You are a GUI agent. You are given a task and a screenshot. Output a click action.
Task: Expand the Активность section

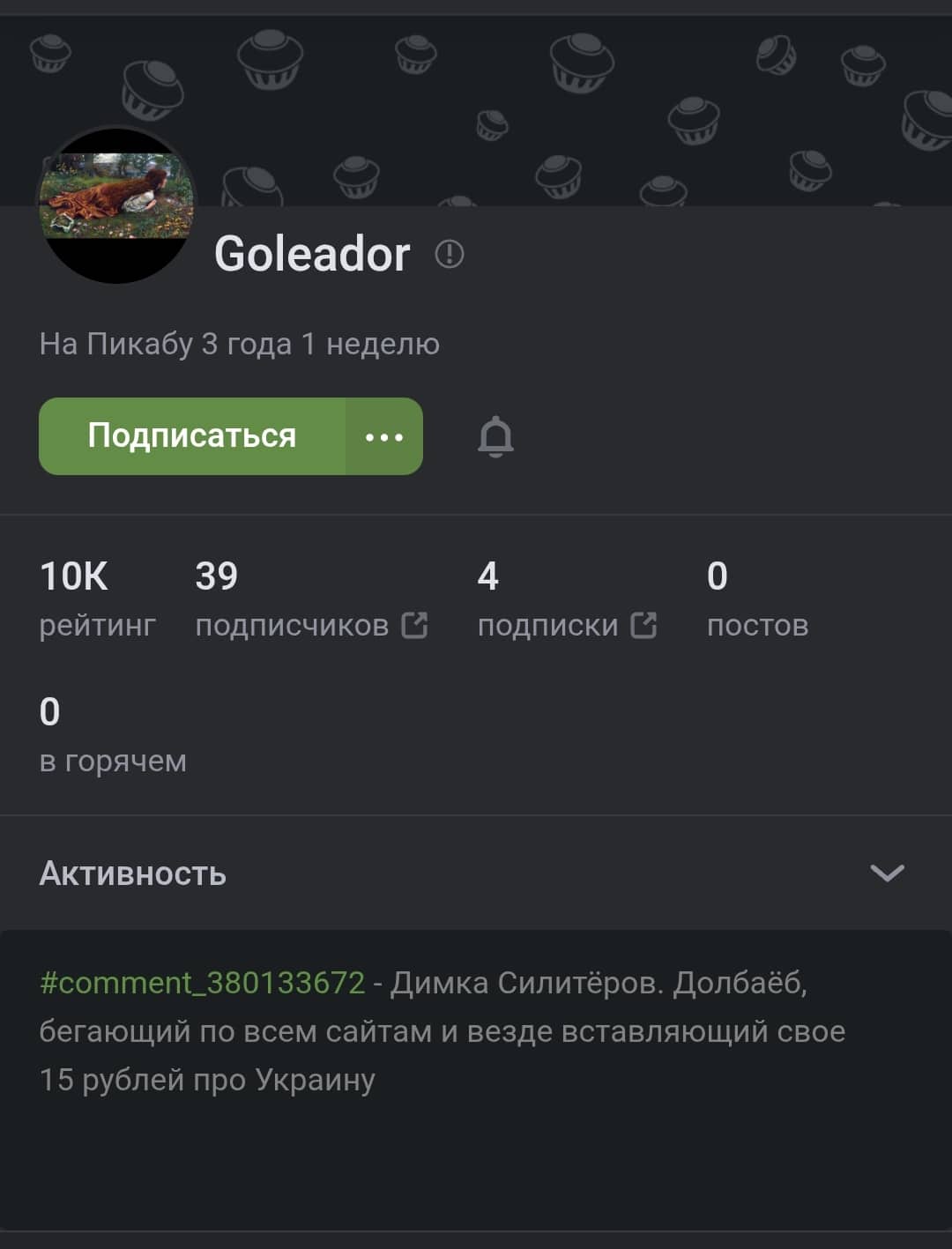coord(887,873)
